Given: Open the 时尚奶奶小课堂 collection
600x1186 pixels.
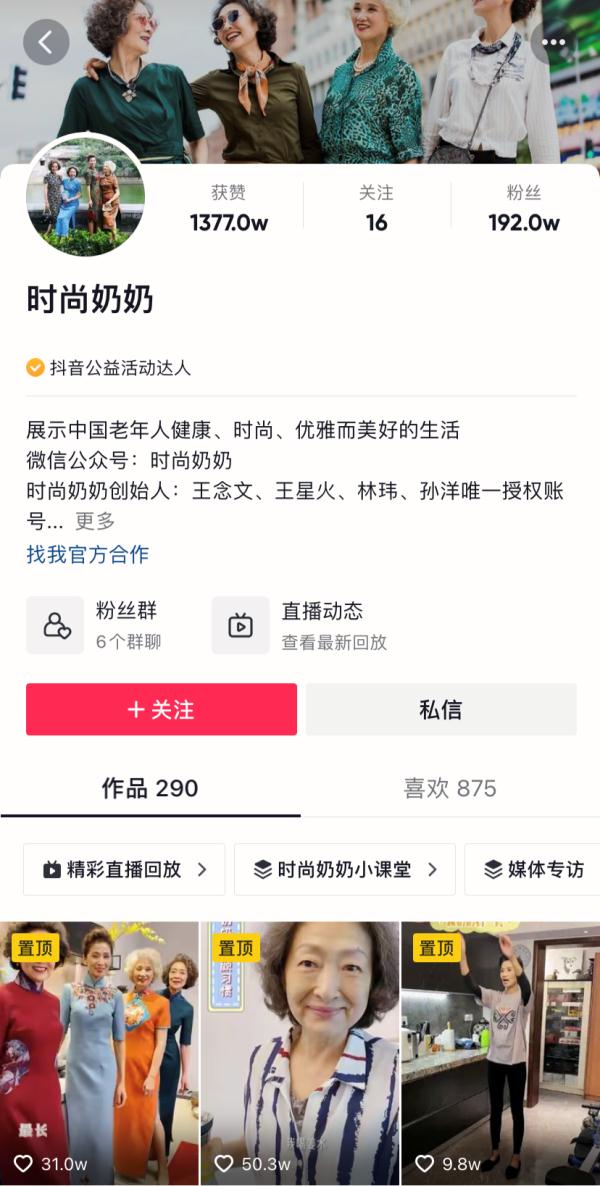Looking at the screenshot, I should [344, 869].
